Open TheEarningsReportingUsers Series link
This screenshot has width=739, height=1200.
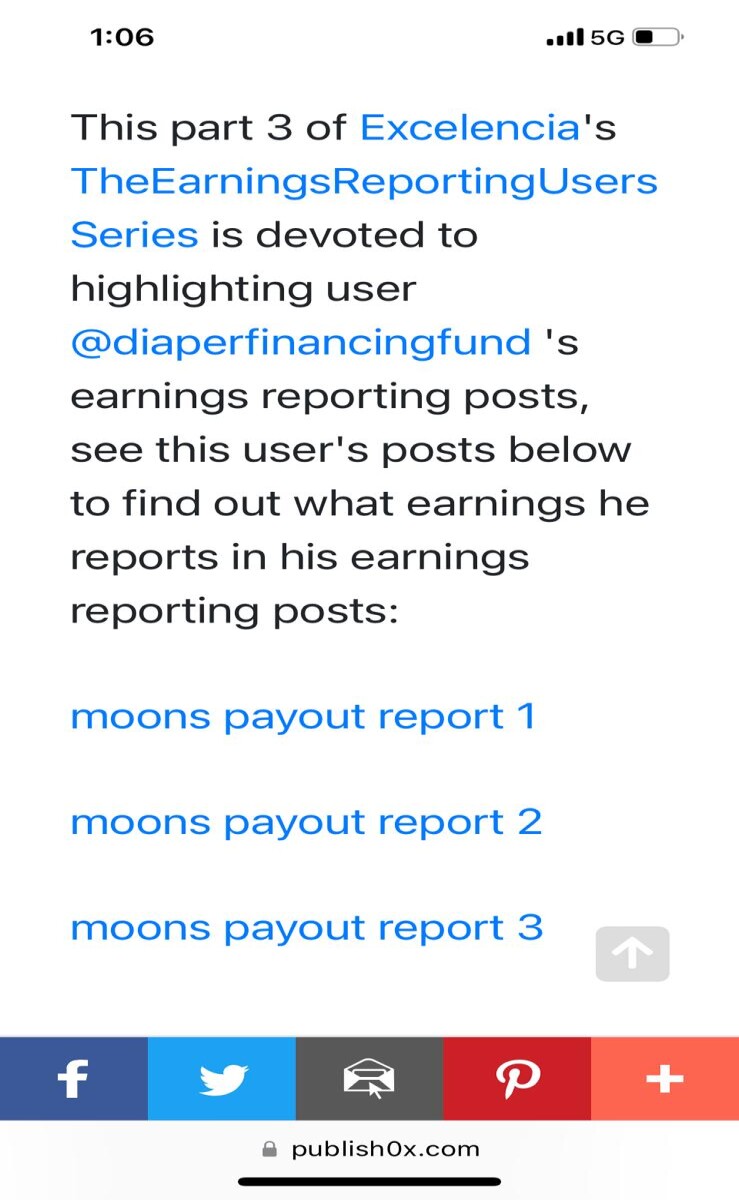[364, 208]
